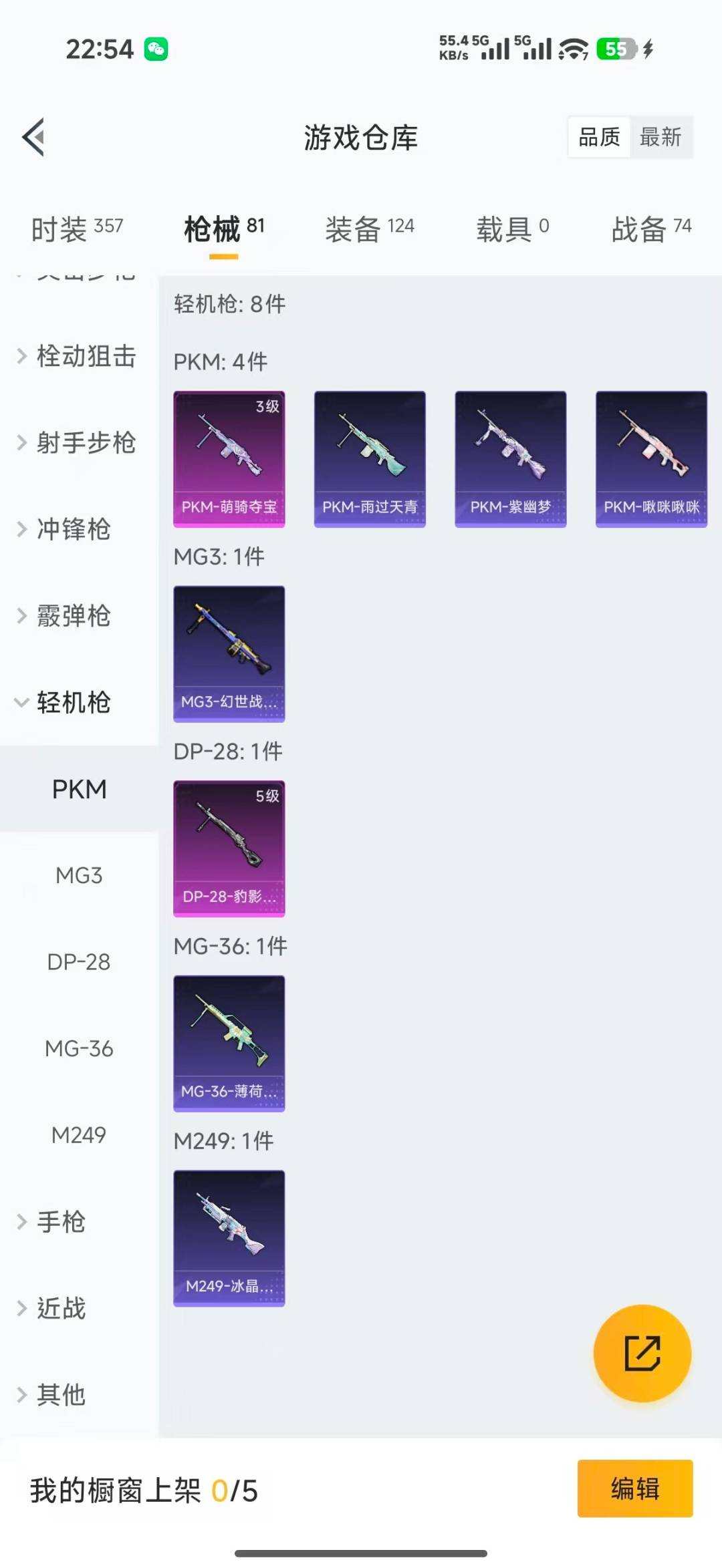The image size is (722, 1568).
Task: Open the orange share/export floating button
Action: [640, 1353]
